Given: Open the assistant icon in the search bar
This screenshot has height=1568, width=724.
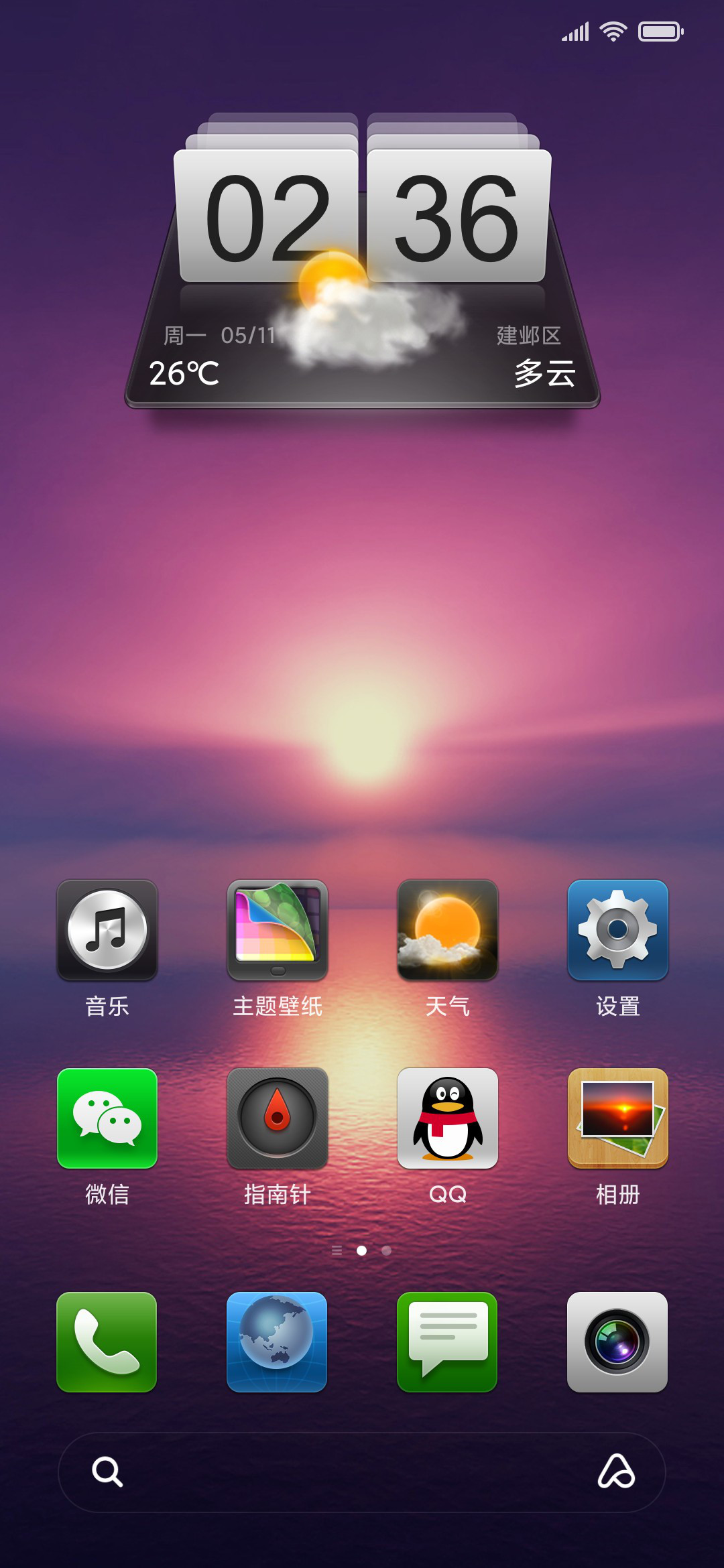Looking at the screenshot, I should coord(616,1472).
